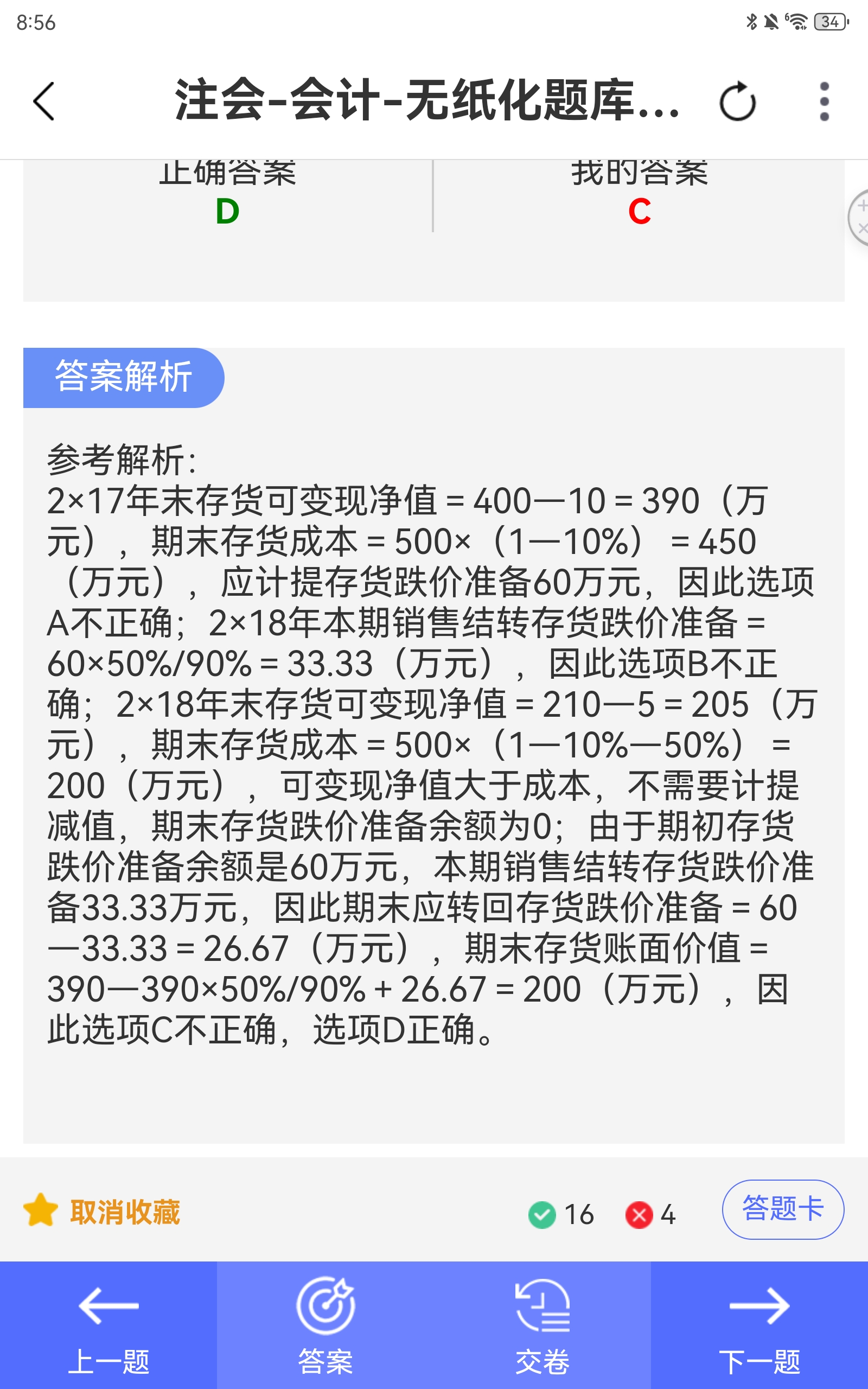
Task: Open the 答题卡 answer sheet
Action: coord(783,1209)
